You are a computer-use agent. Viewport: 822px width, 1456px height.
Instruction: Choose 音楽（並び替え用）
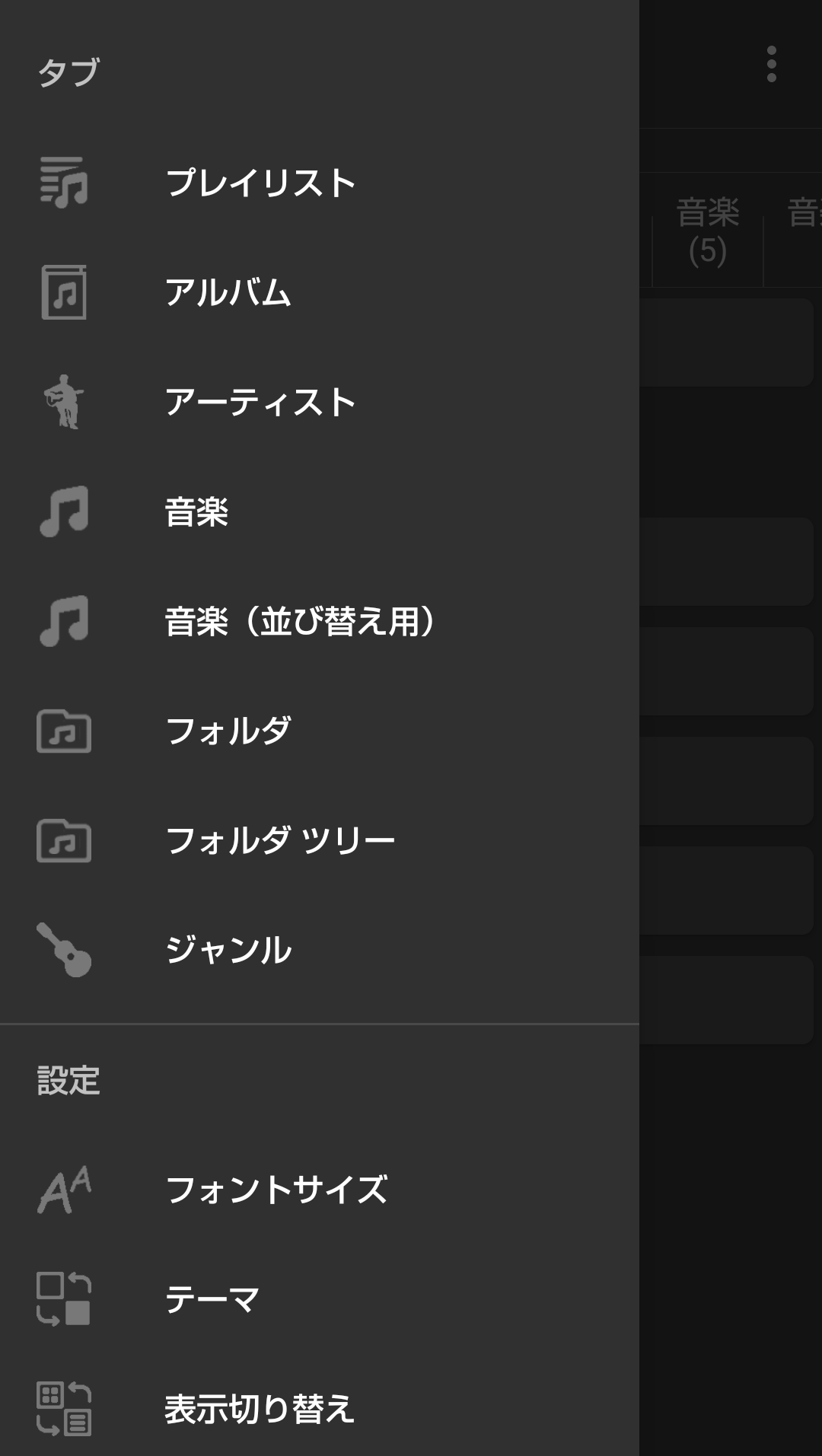pyautogui.click(x=320, y=621)
